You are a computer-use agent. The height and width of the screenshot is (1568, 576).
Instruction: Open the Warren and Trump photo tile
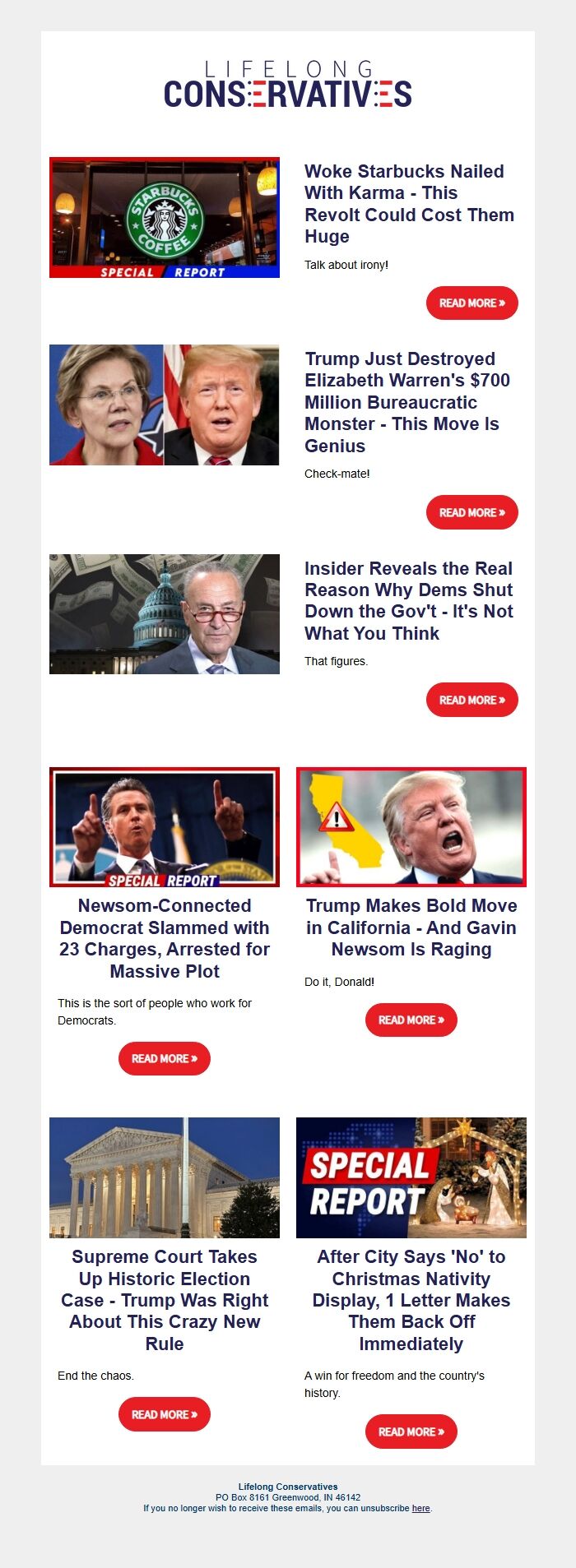pyautogui.click(x=165, y=405)
